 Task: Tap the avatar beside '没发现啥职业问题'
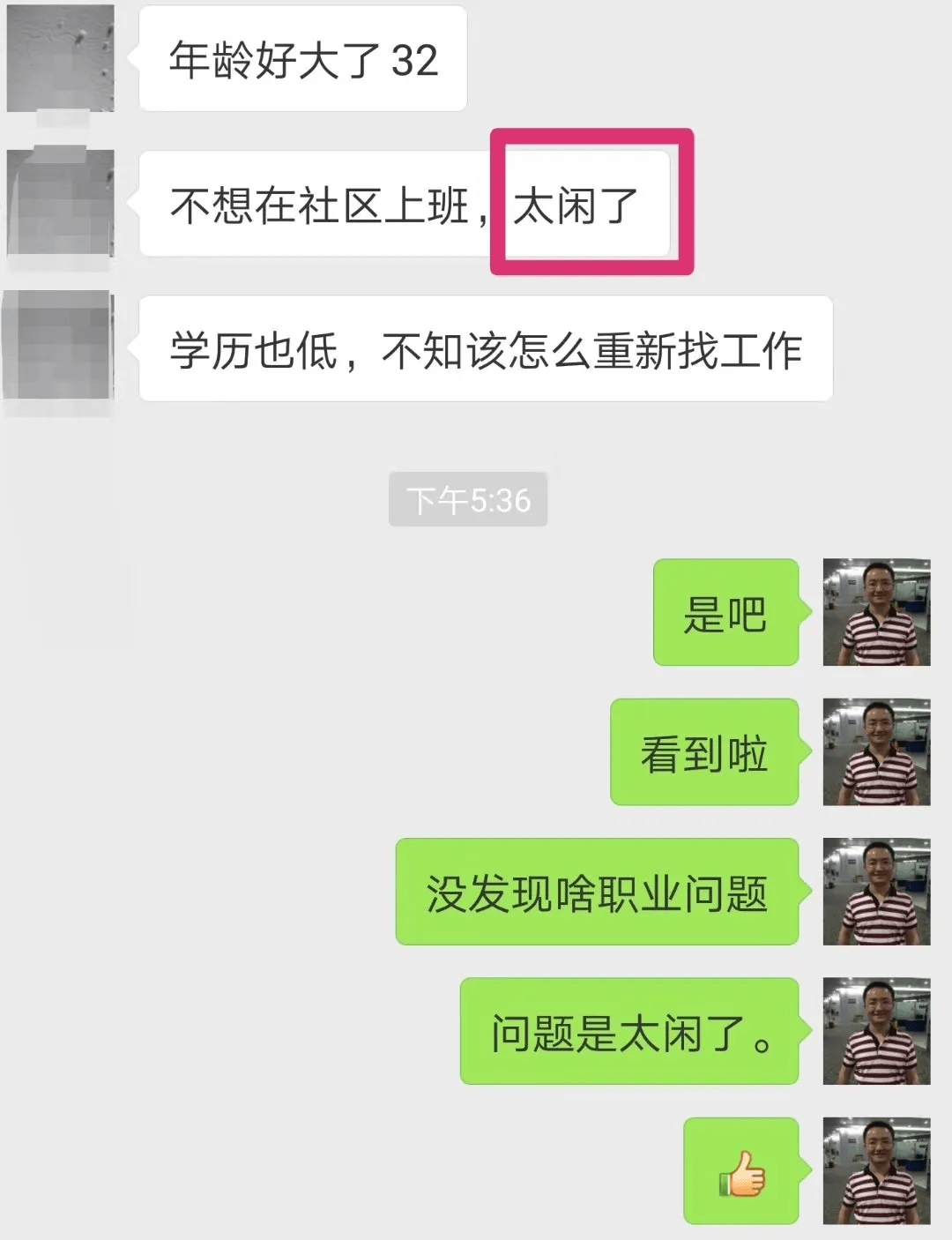pyautogui.click(x=876, y=892)
